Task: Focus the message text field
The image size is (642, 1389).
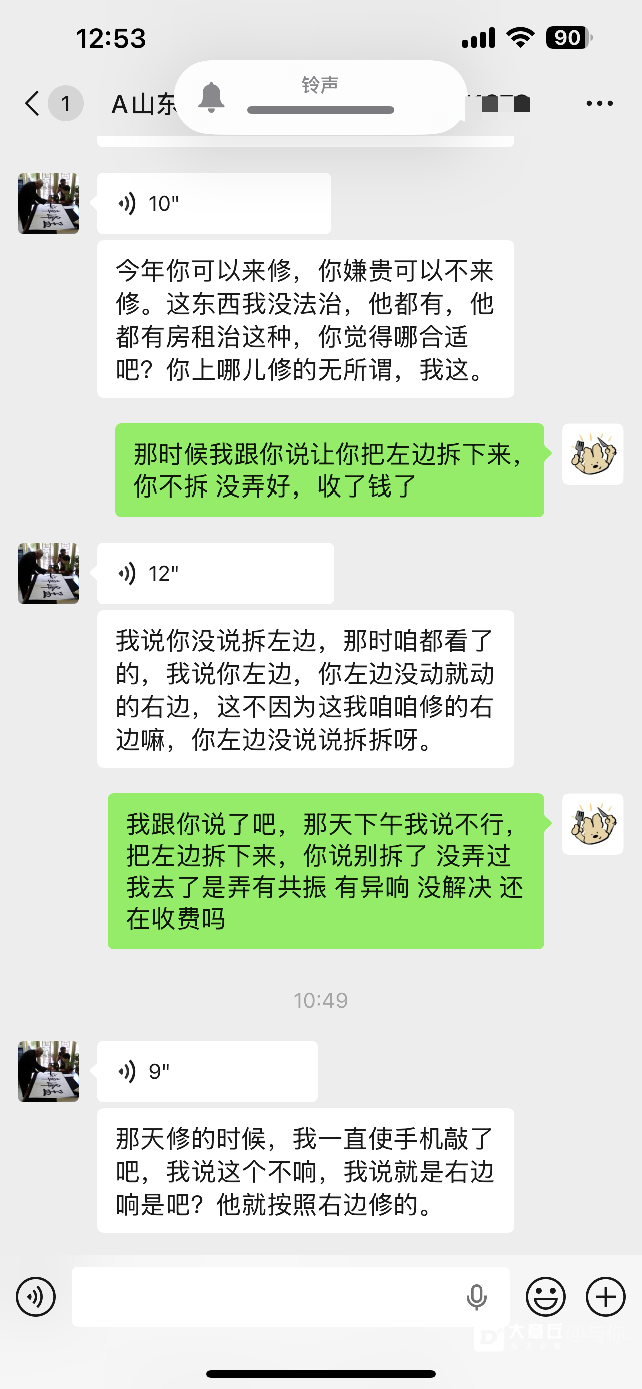Action: click(x=290, y=1297)
